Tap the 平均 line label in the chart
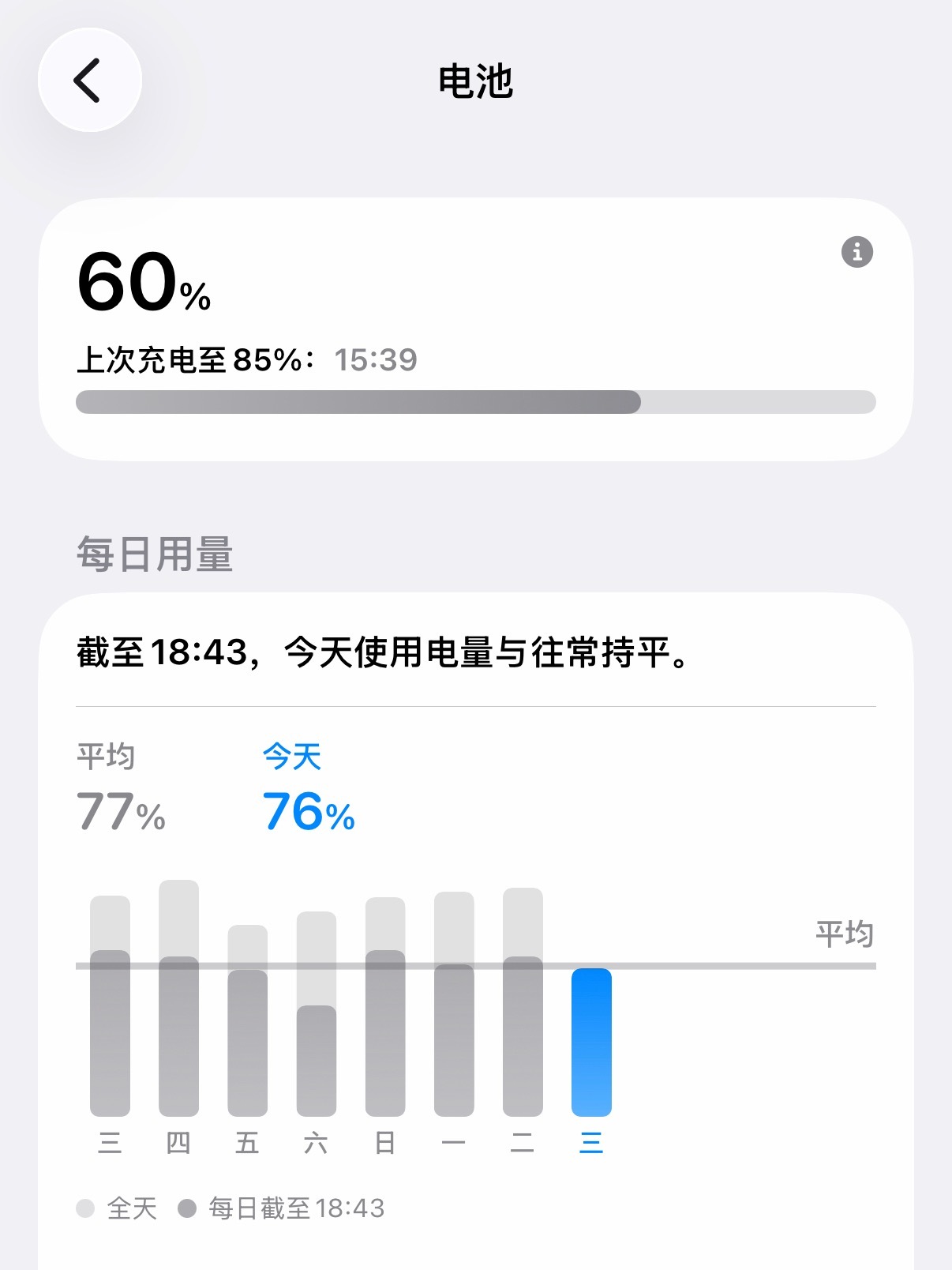This screenshot has width=952, height=1270. click(846, 932)
